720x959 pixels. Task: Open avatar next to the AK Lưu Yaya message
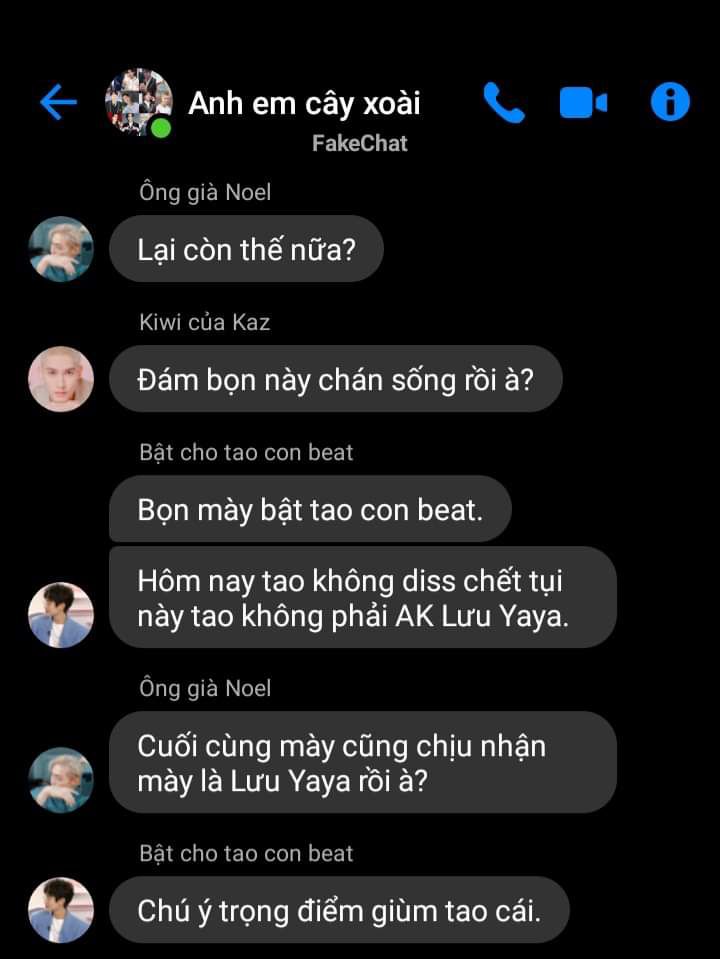[61, 615]
